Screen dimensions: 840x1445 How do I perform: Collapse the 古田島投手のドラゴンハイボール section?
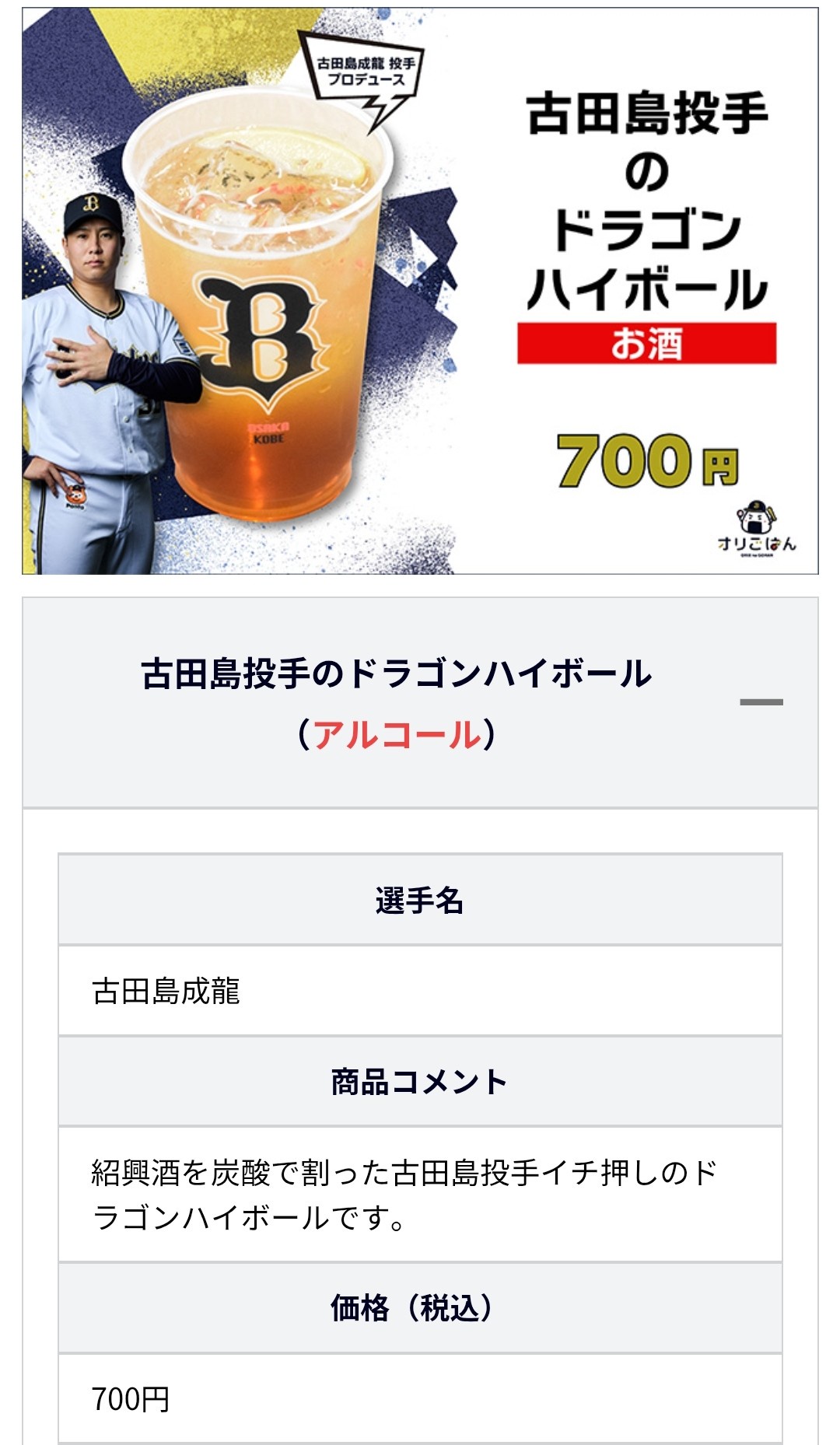pos(761,702)
